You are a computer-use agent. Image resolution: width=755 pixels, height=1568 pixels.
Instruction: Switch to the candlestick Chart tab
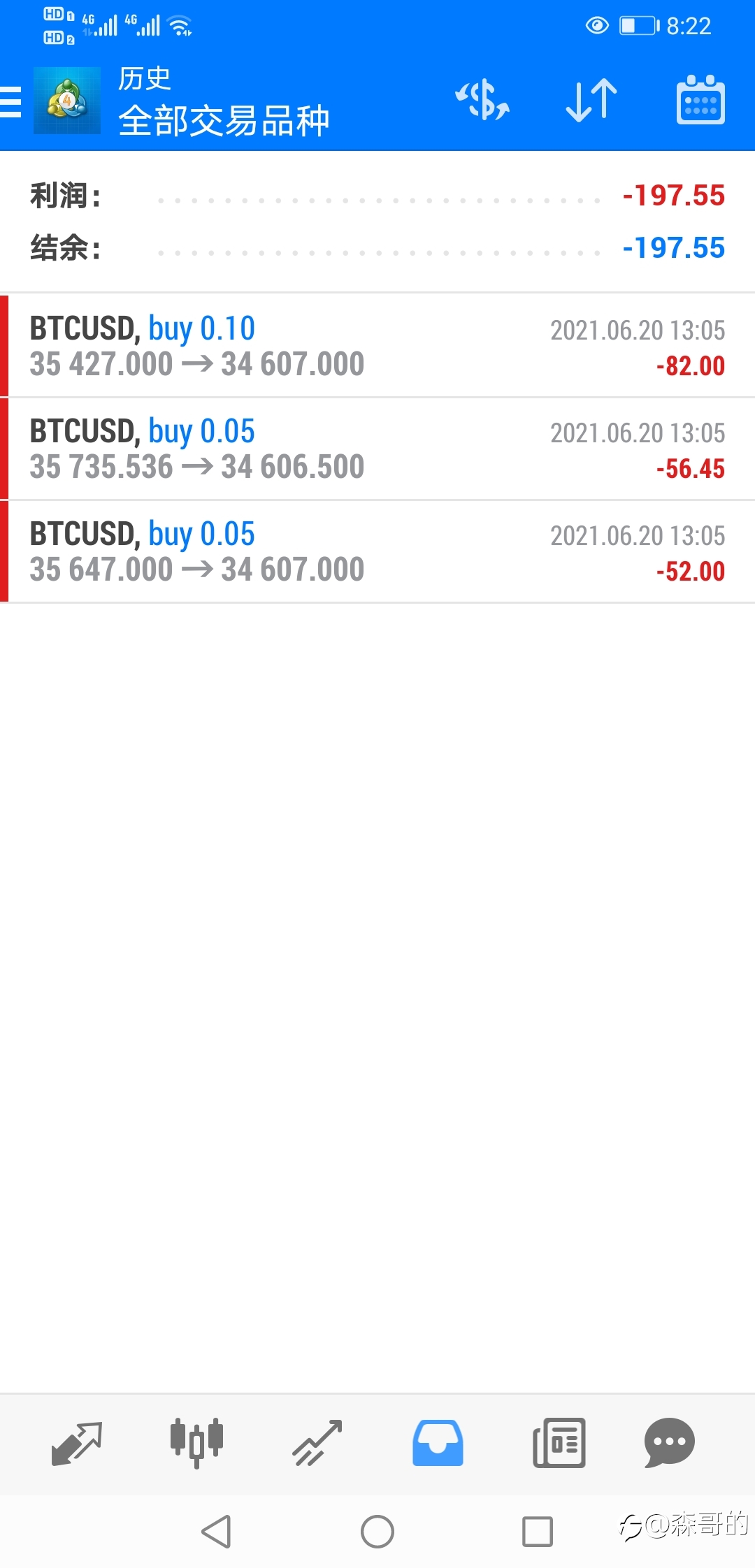tap(196, 1443)
